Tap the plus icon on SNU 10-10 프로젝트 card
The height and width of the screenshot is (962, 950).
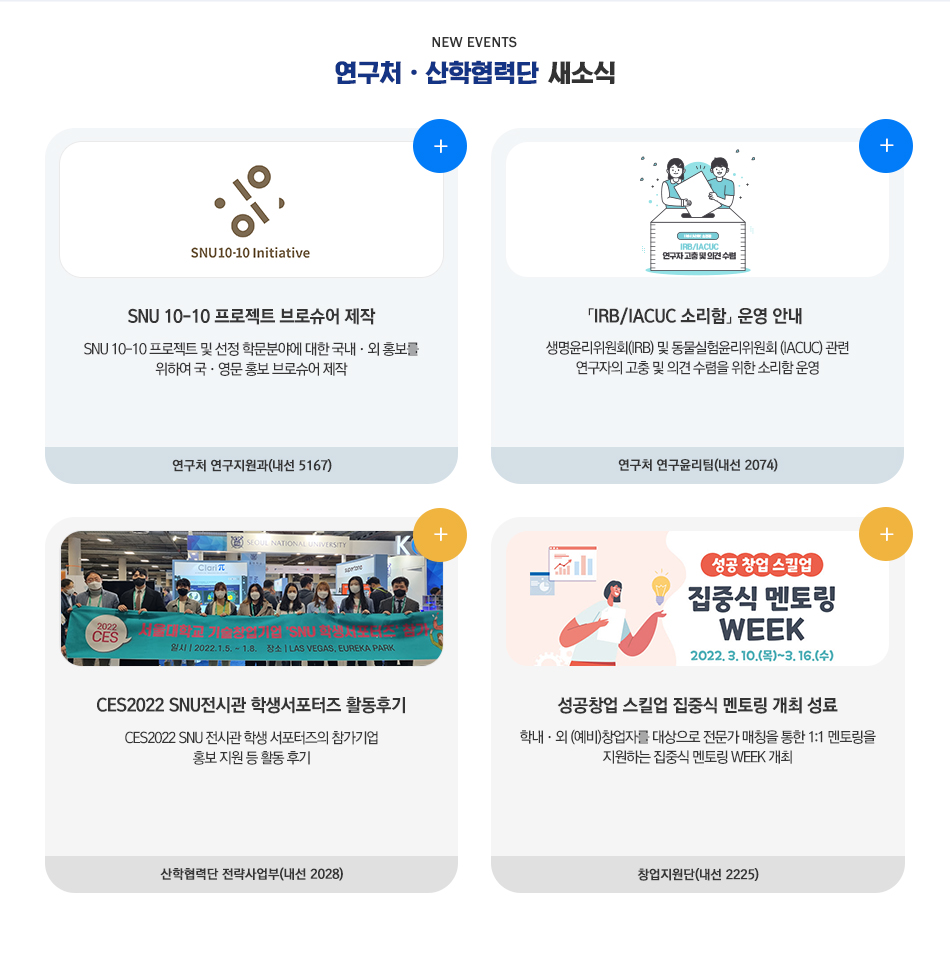440,146
